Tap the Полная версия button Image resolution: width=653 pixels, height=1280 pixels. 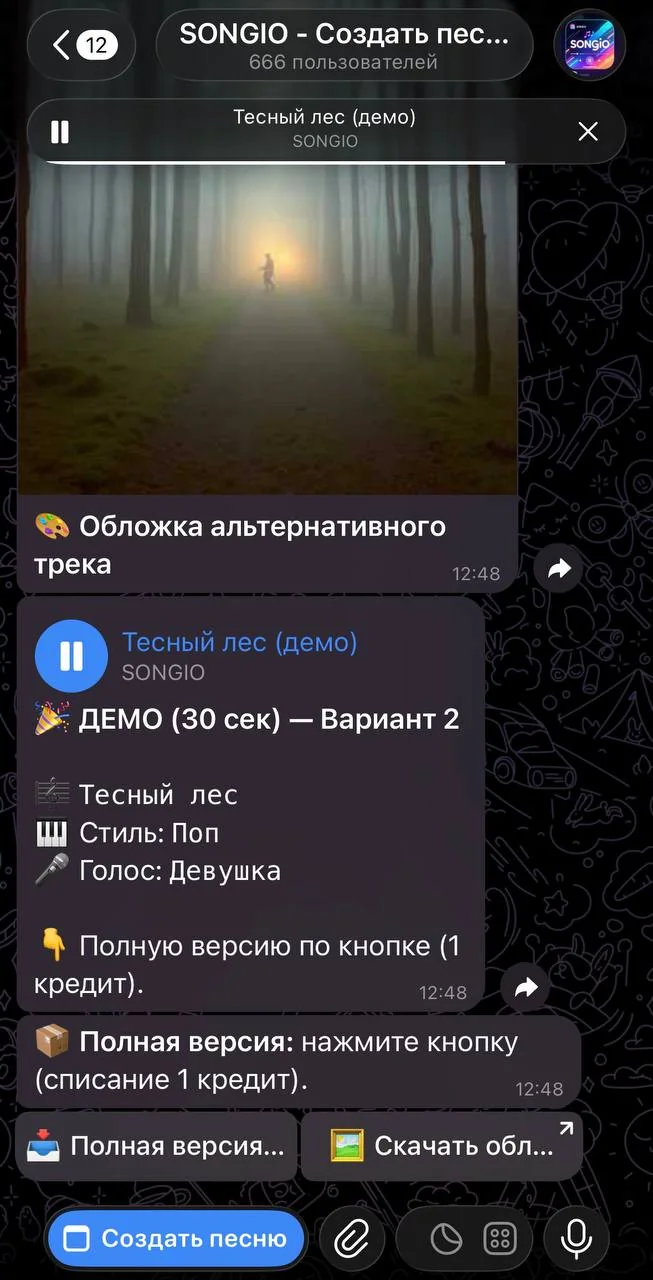(157, 1146)
